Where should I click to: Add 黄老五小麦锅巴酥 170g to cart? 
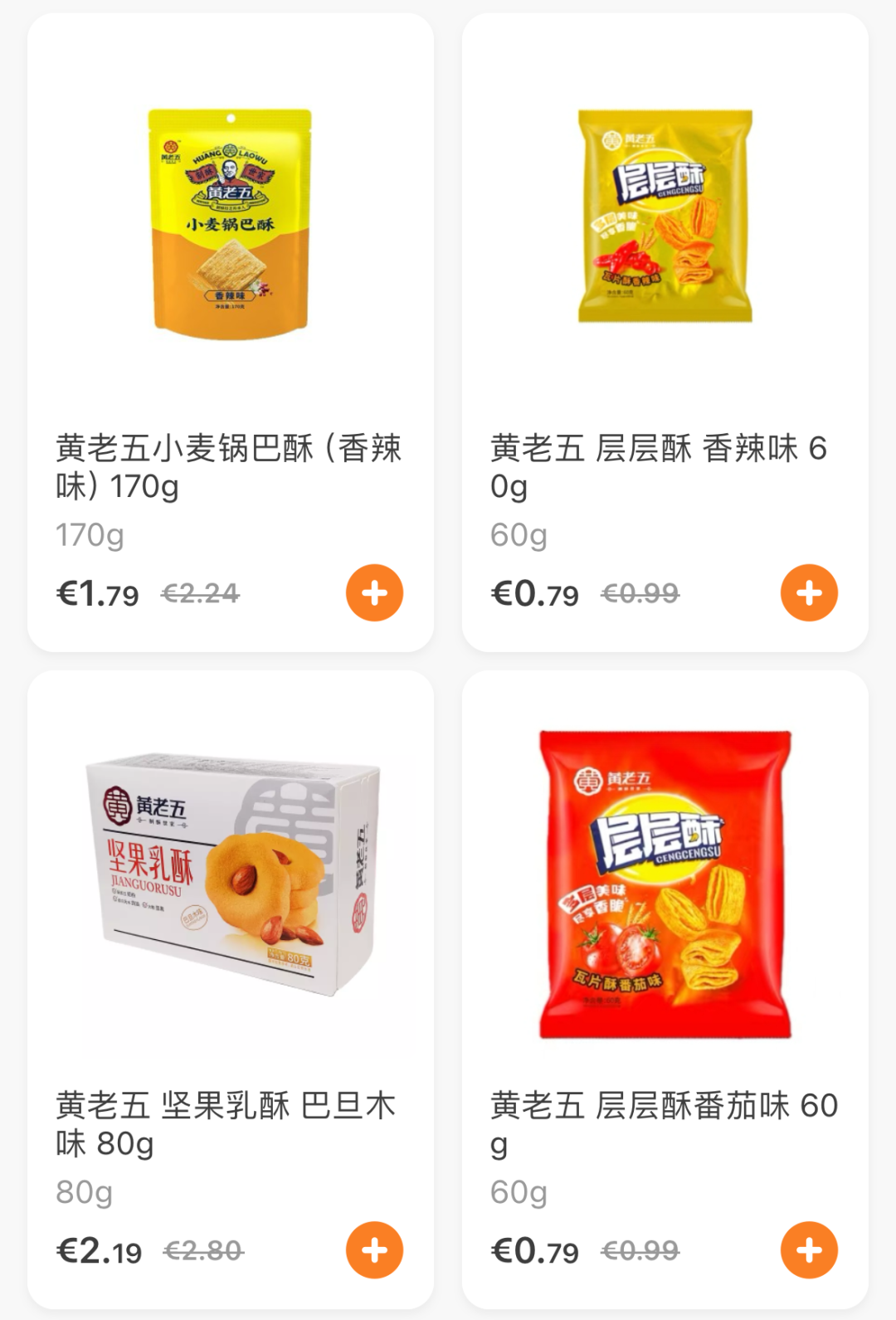(374, 593)
